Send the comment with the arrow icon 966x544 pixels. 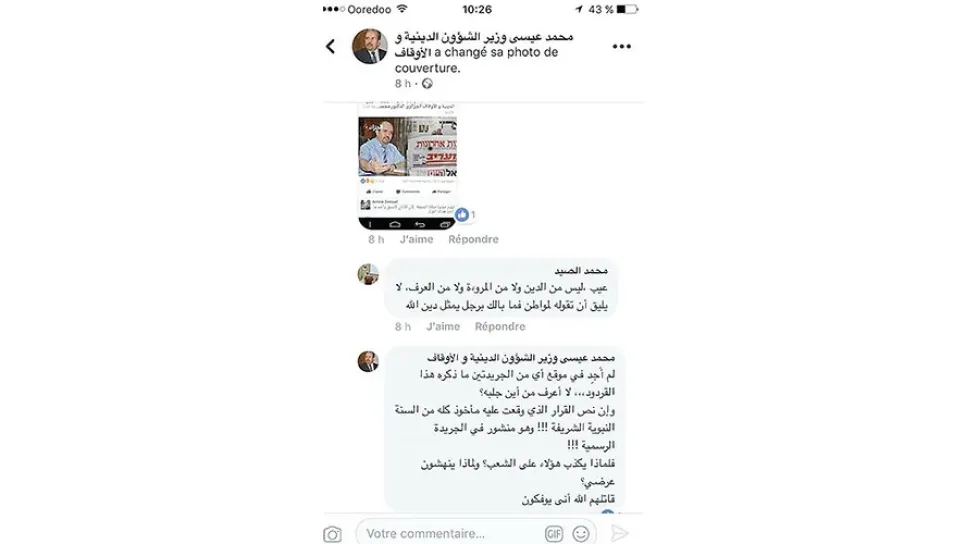tap(620, 534)
